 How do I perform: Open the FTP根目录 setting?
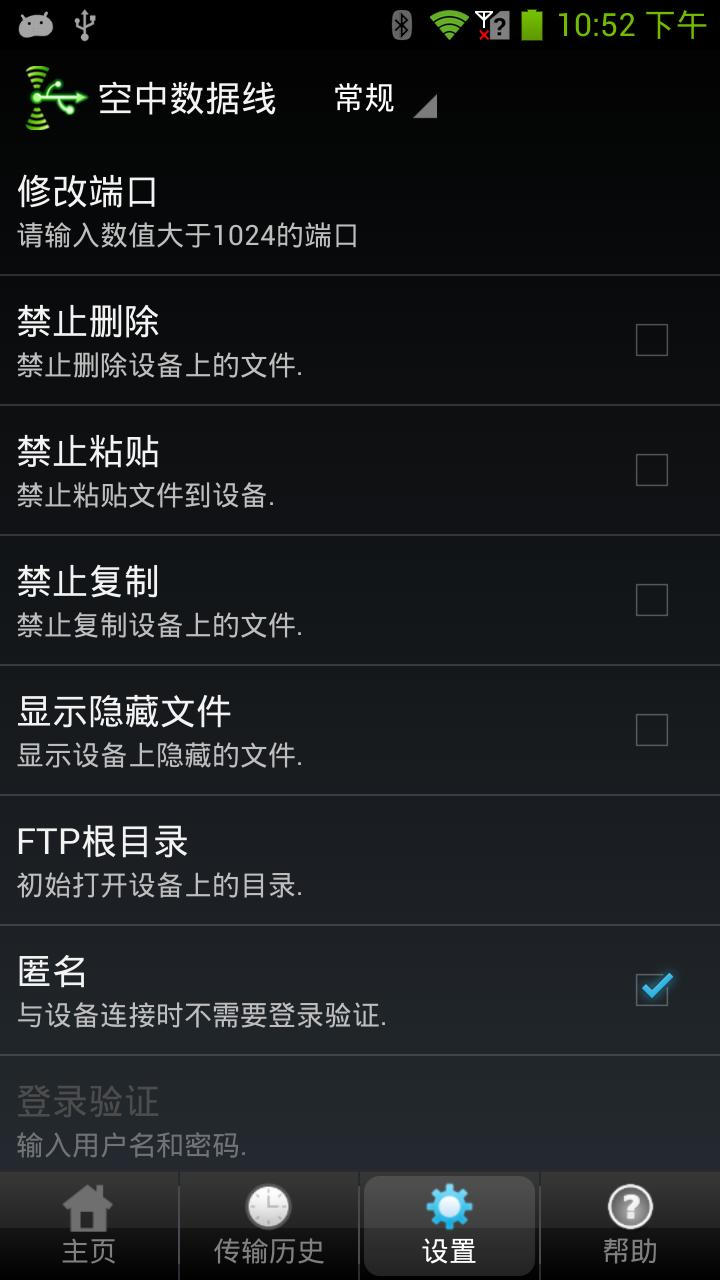click(360, 860)
